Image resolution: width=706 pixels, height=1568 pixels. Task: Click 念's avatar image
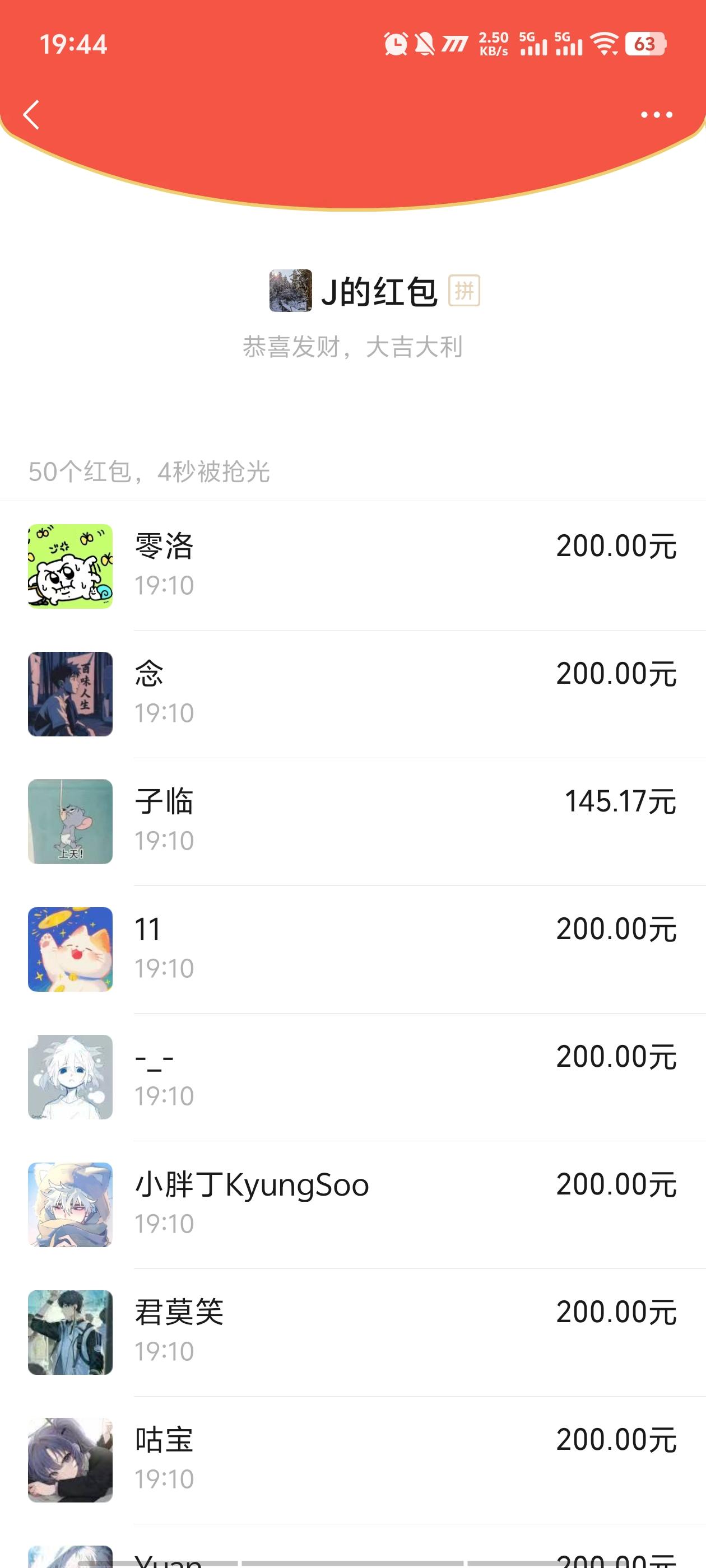tap(70, 693)
